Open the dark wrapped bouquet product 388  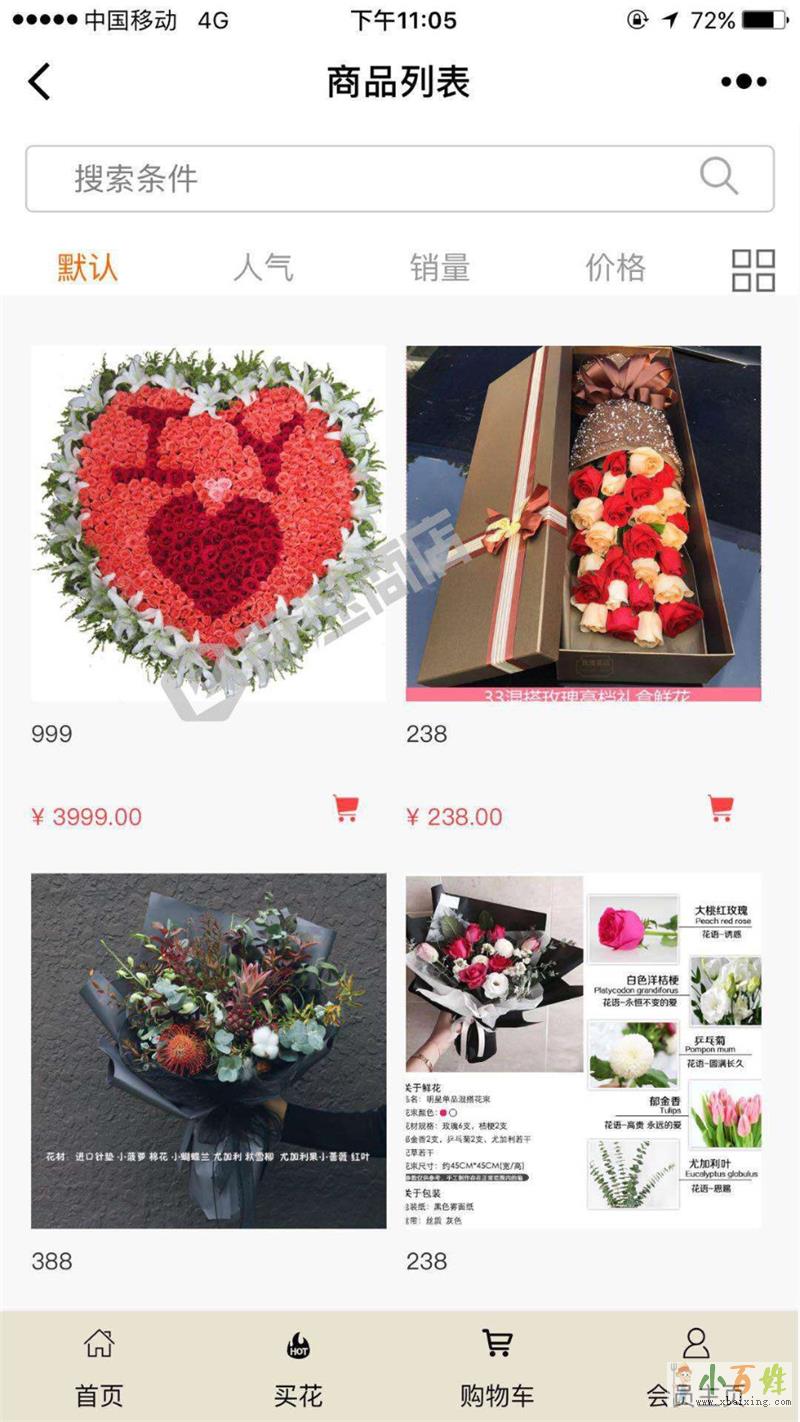(208, 1050)
